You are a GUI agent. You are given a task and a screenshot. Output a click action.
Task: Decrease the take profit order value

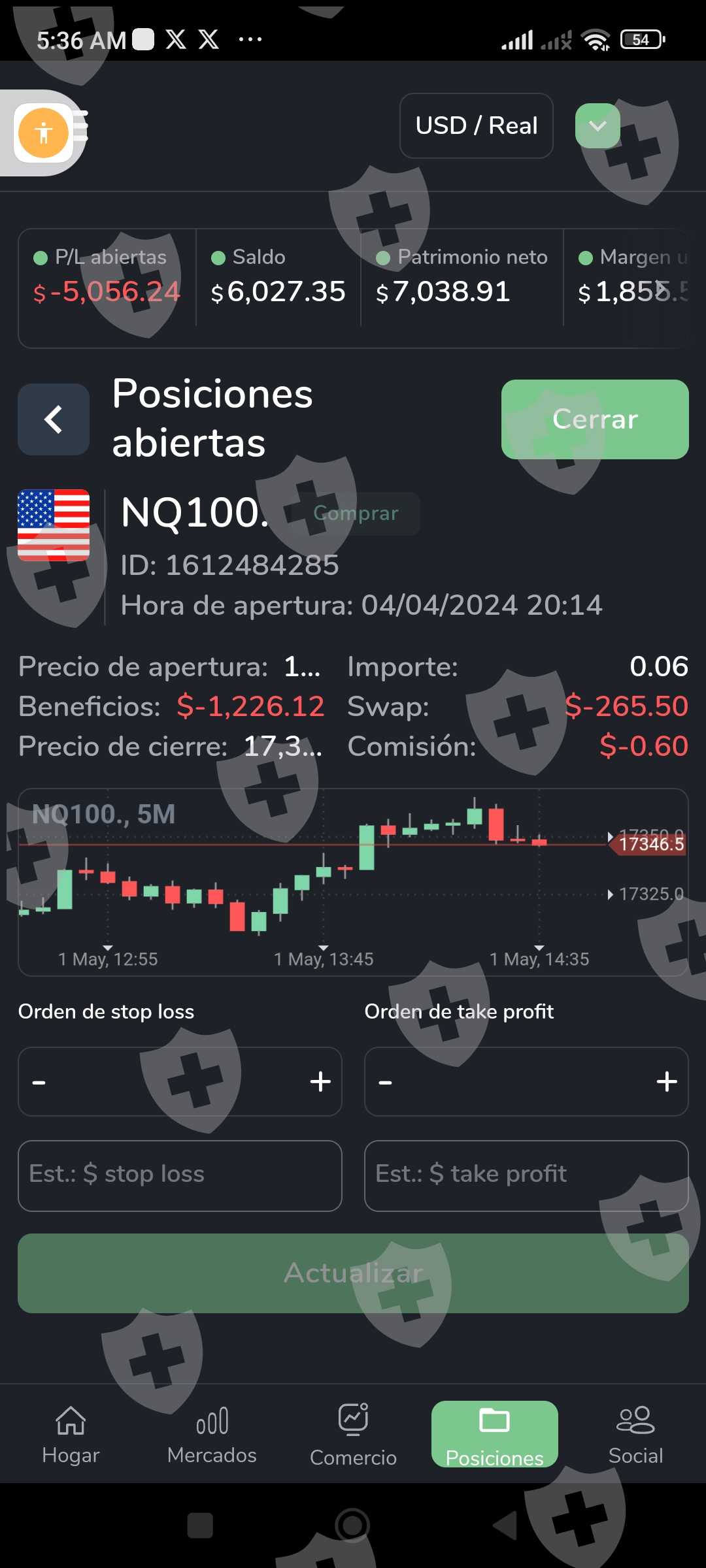click(x=386, y=1082)
